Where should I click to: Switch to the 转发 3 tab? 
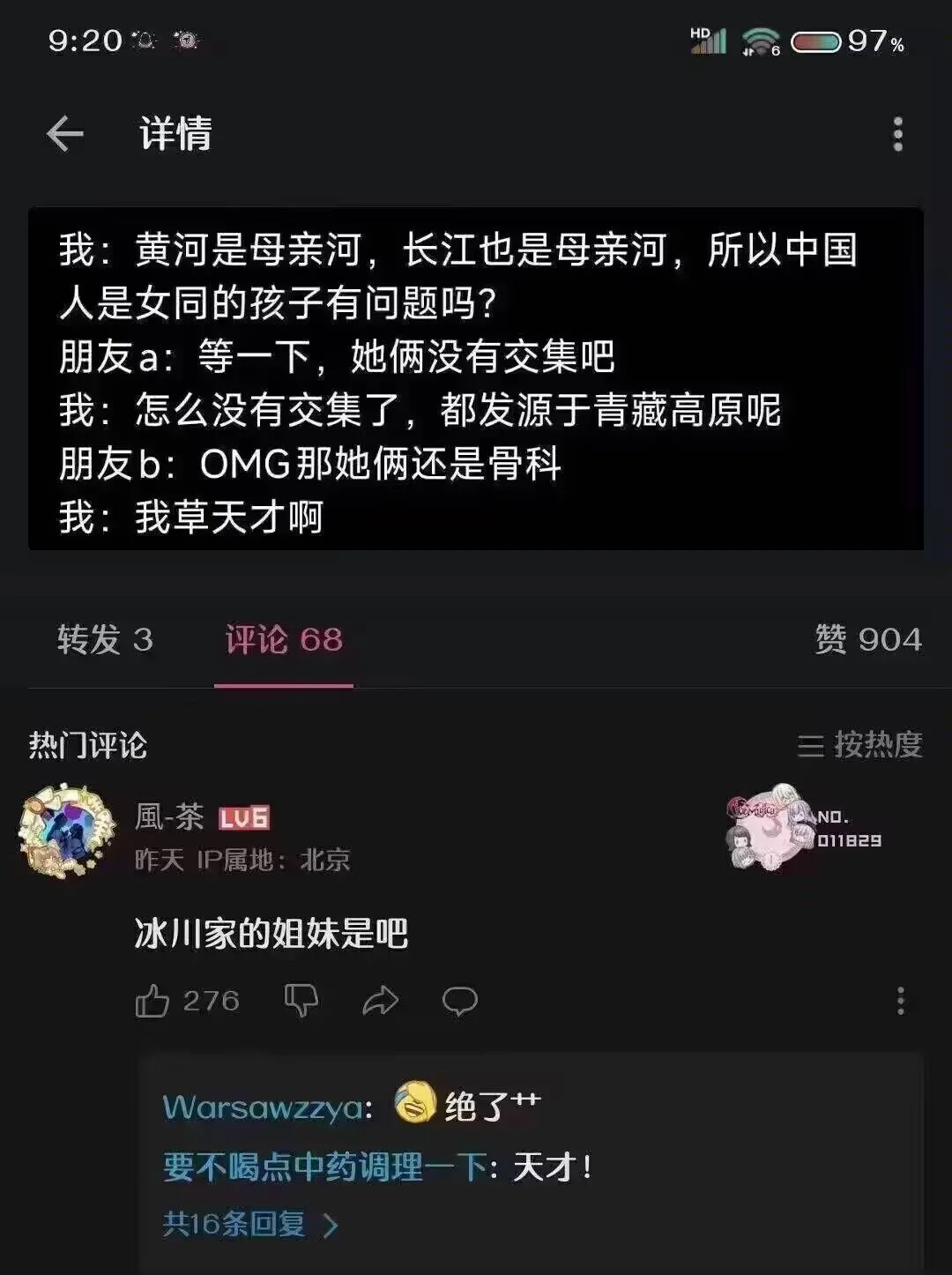click(105, 640)
